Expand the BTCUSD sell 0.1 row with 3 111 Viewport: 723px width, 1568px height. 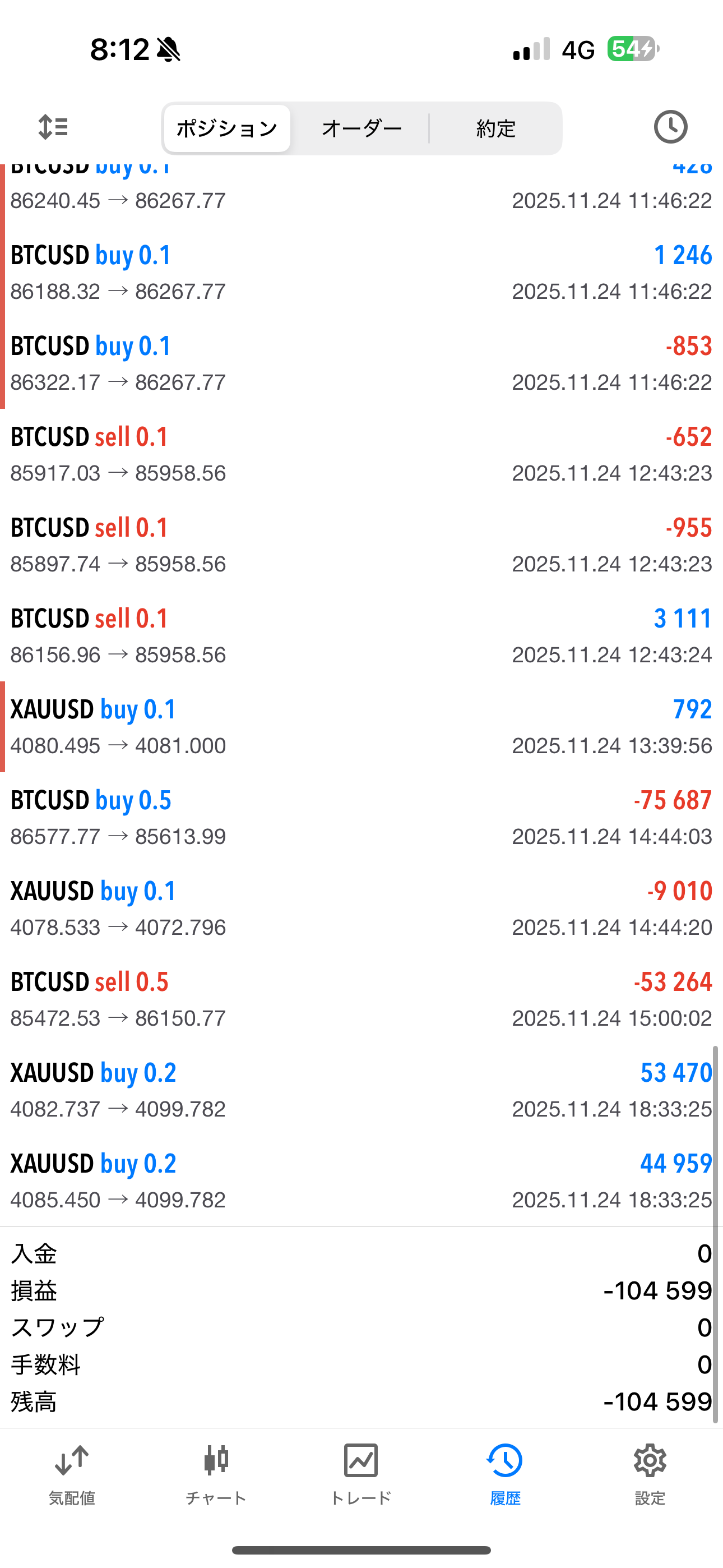361,636
